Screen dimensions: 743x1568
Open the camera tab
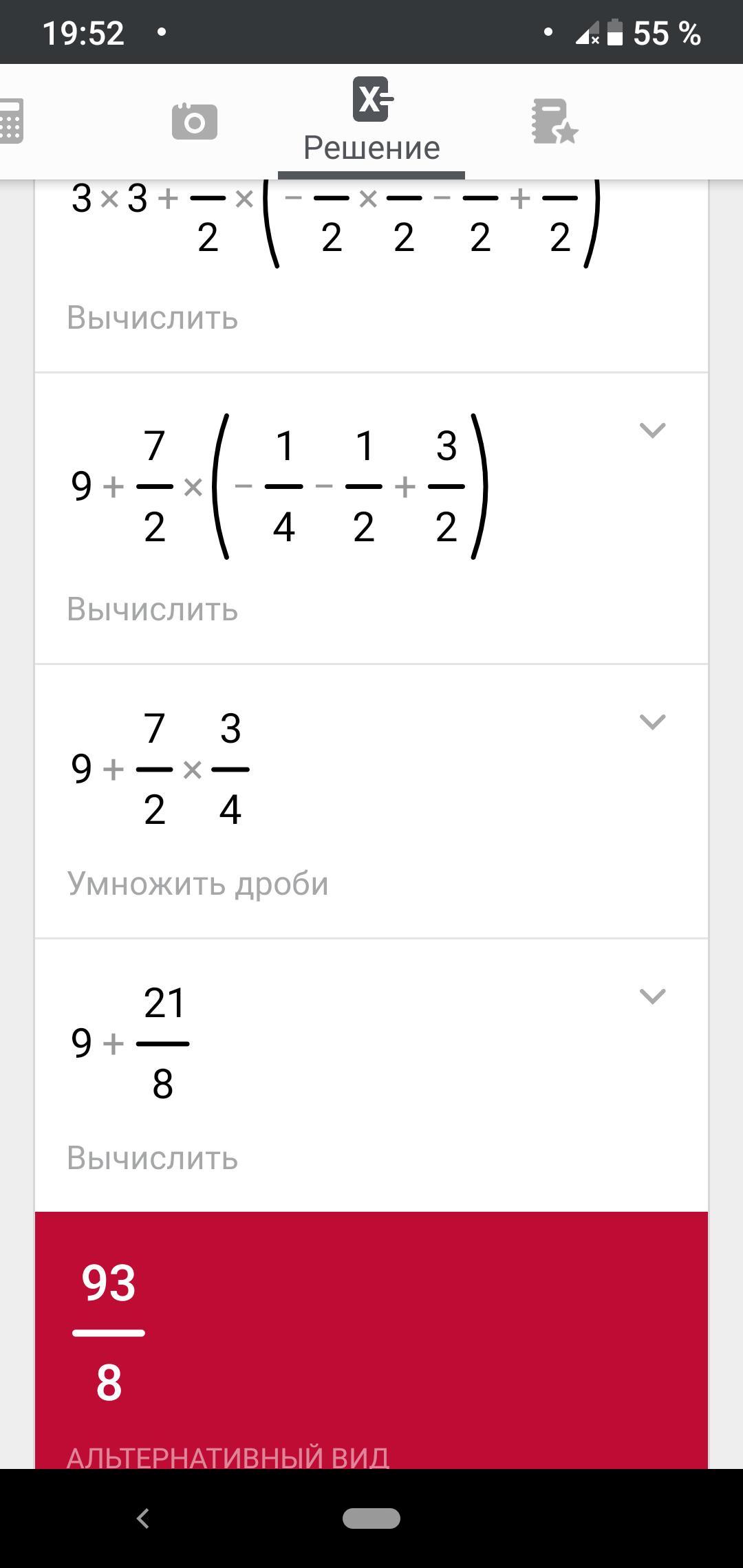[194, 122]
